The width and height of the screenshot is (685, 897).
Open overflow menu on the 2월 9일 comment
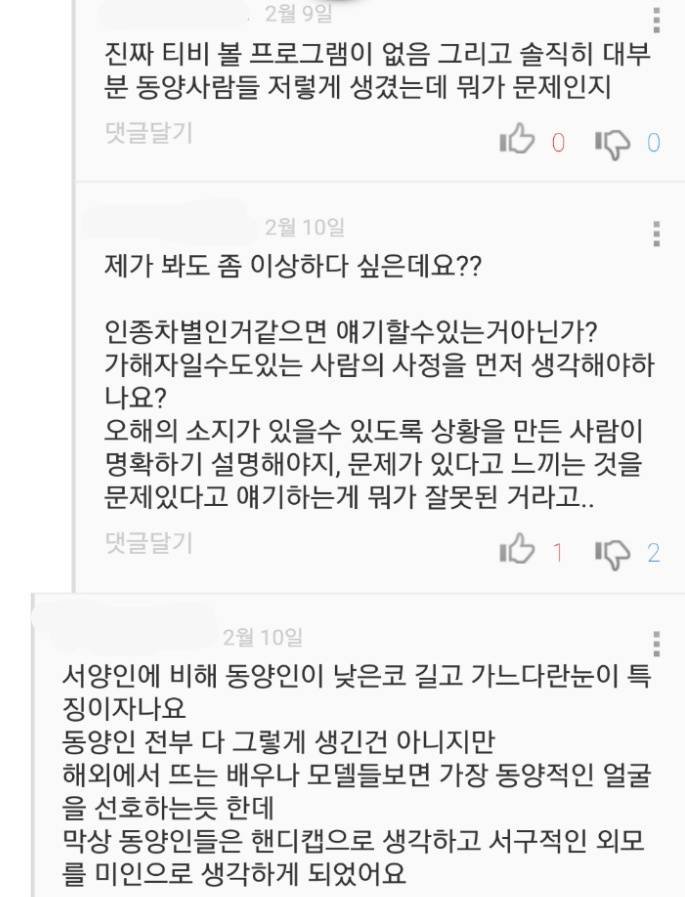656,20
